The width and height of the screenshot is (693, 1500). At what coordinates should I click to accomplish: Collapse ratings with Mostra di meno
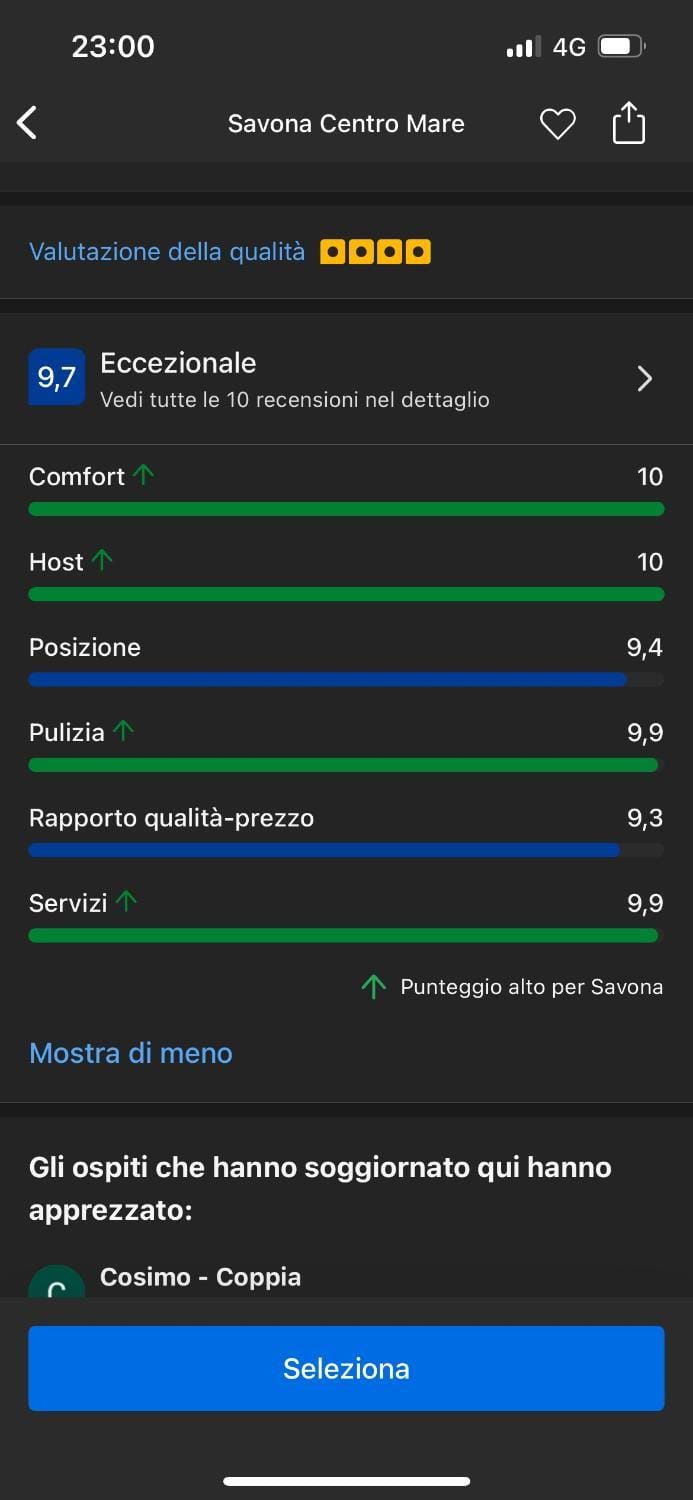(x=131, y=1053)
